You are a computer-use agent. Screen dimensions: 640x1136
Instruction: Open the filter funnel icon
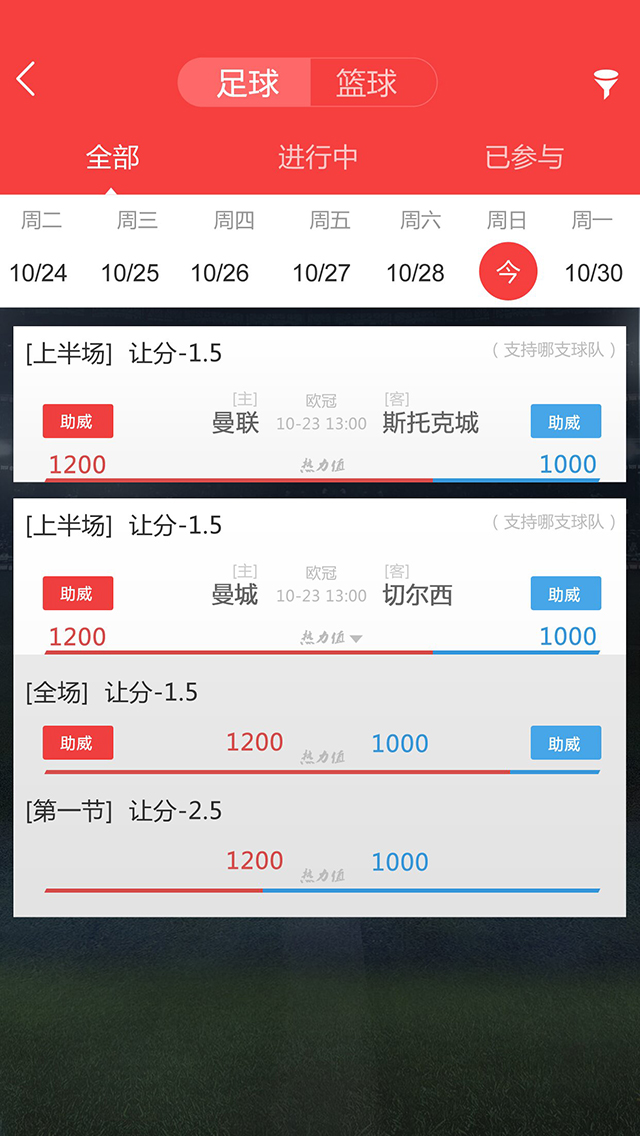click(606, 84)
